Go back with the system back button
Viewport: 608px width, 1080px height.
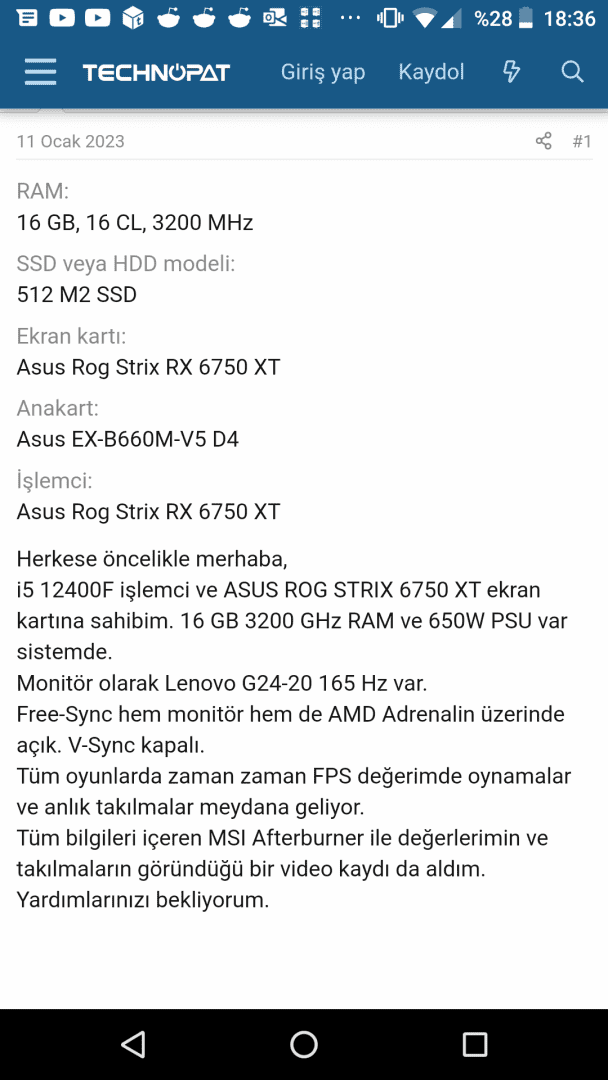pos(133,1044)
